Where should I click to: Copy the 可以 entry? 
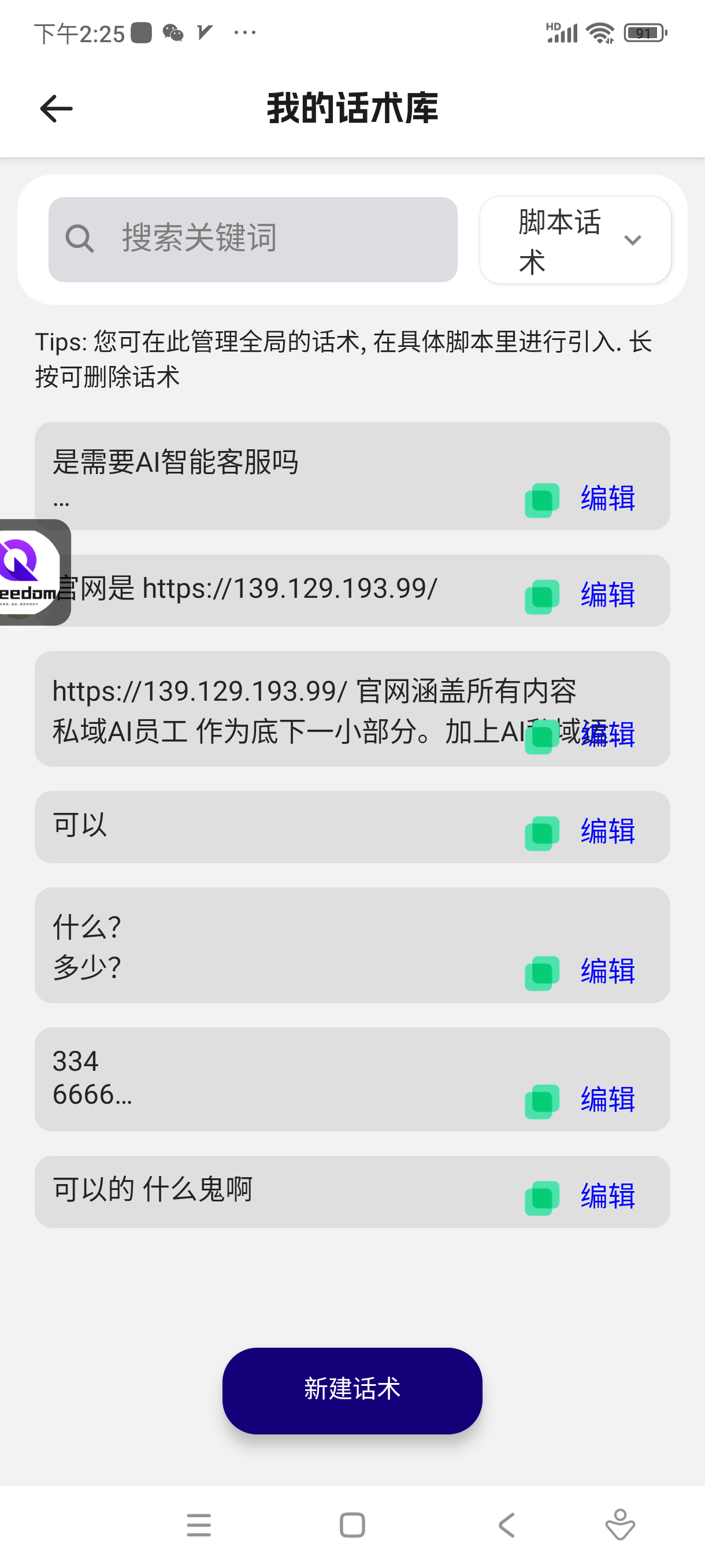[x=541, y=833]
